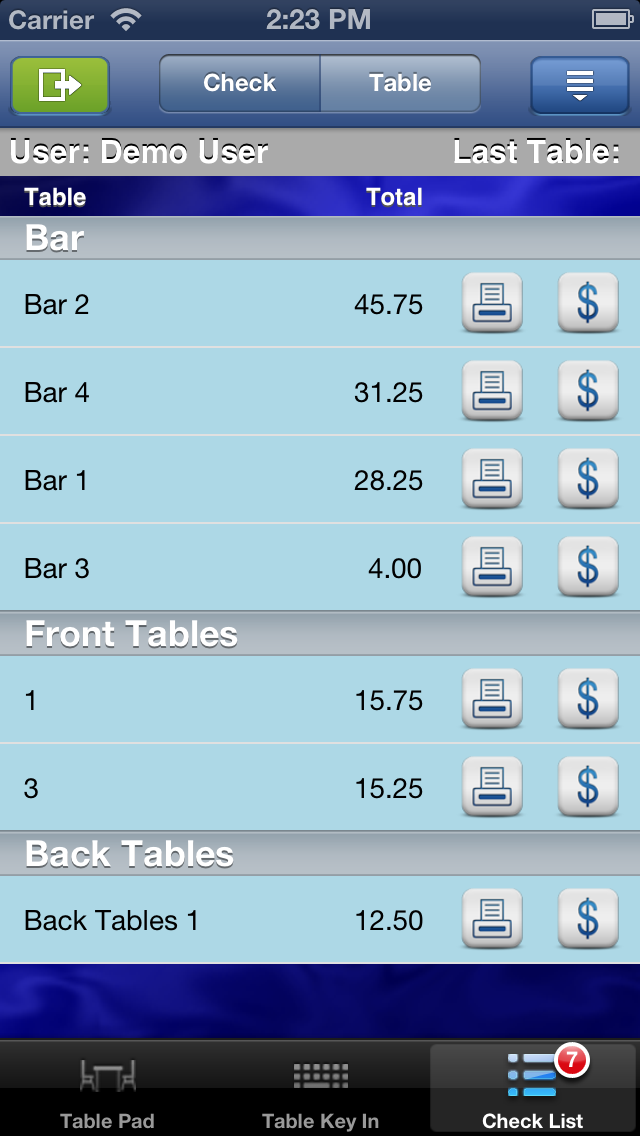Open the check for Front Table 3
This screenshot has width=640, height=1136.
[320, 788]
